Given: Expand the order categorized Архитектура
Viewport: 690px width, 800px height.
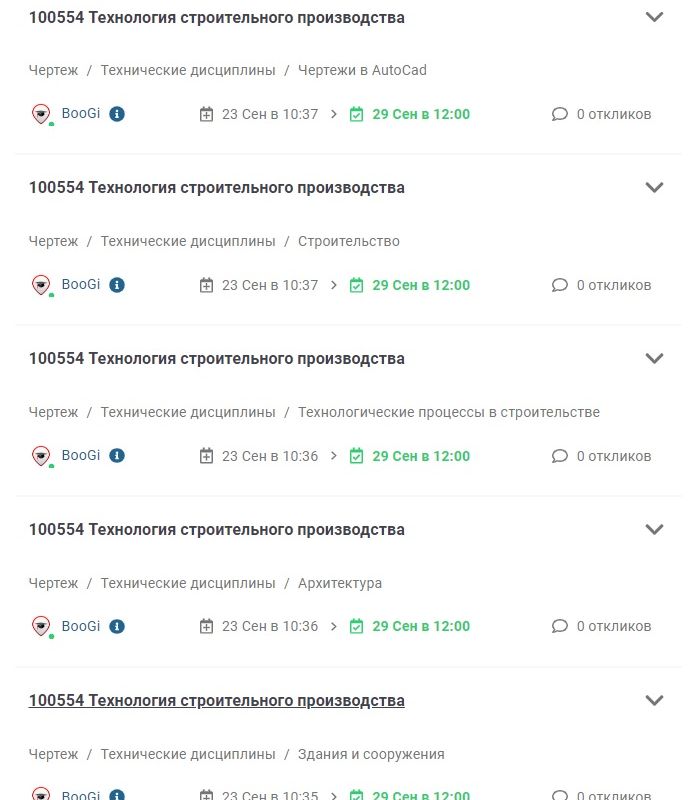Looking at the screenshot, I should pyautogui.click(x=654, y=529).
